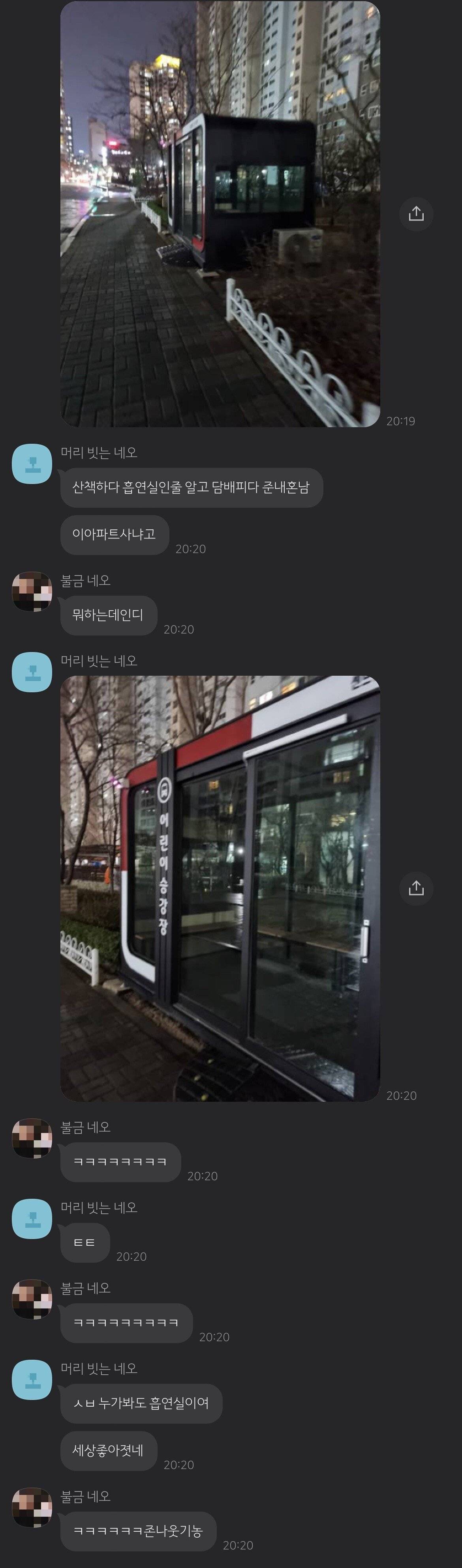Image resolution: width=462 pixels, height=1568 pixels.
Task: Open 불금 네오's avatar next to 뭐하는데인디
Action: tap(32, 591)
